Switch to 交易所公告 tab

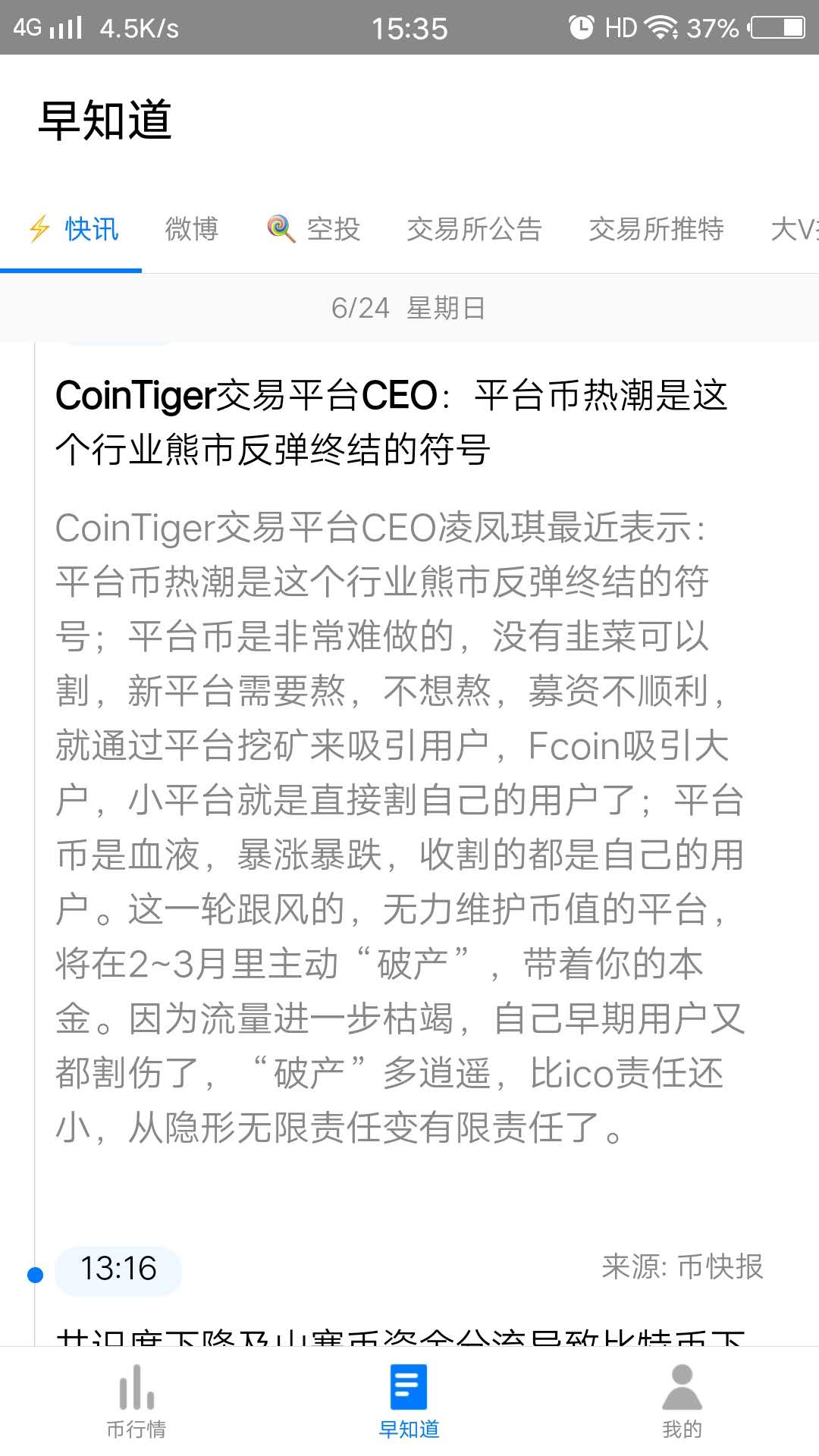tap(474, 229)
